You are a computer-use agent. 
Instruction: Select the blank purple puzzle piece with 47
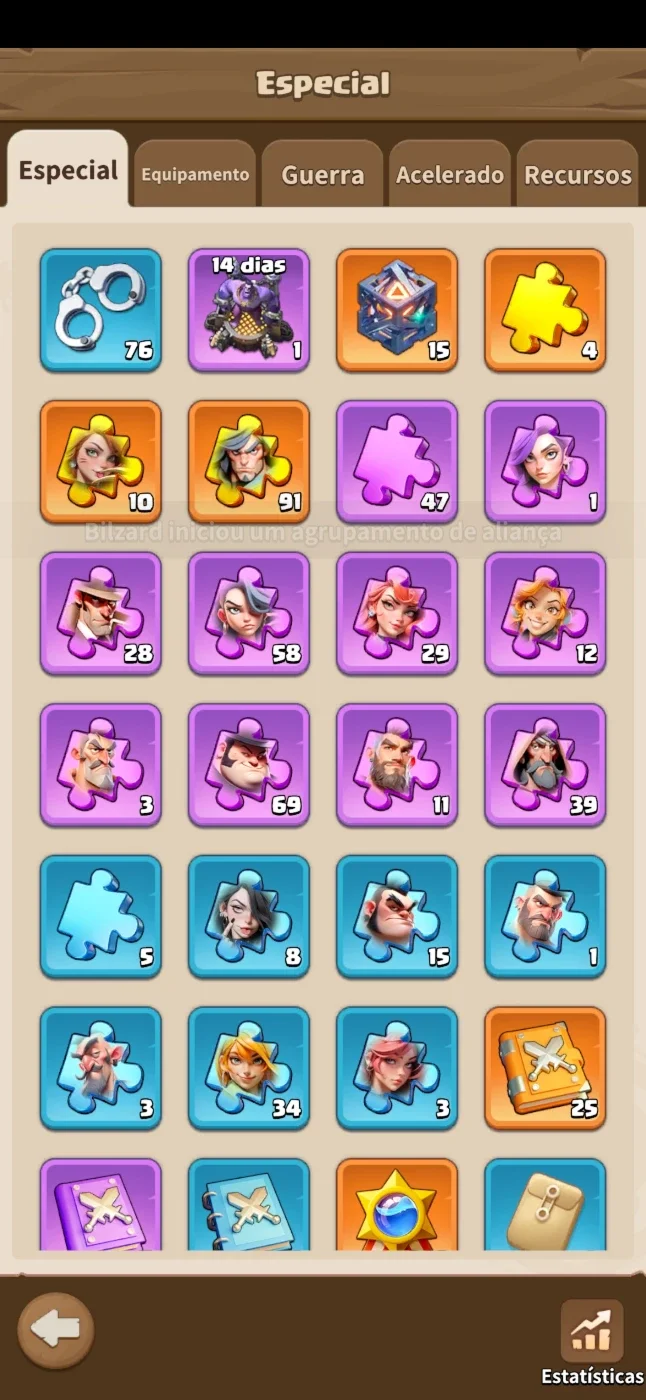click(397, 462)
